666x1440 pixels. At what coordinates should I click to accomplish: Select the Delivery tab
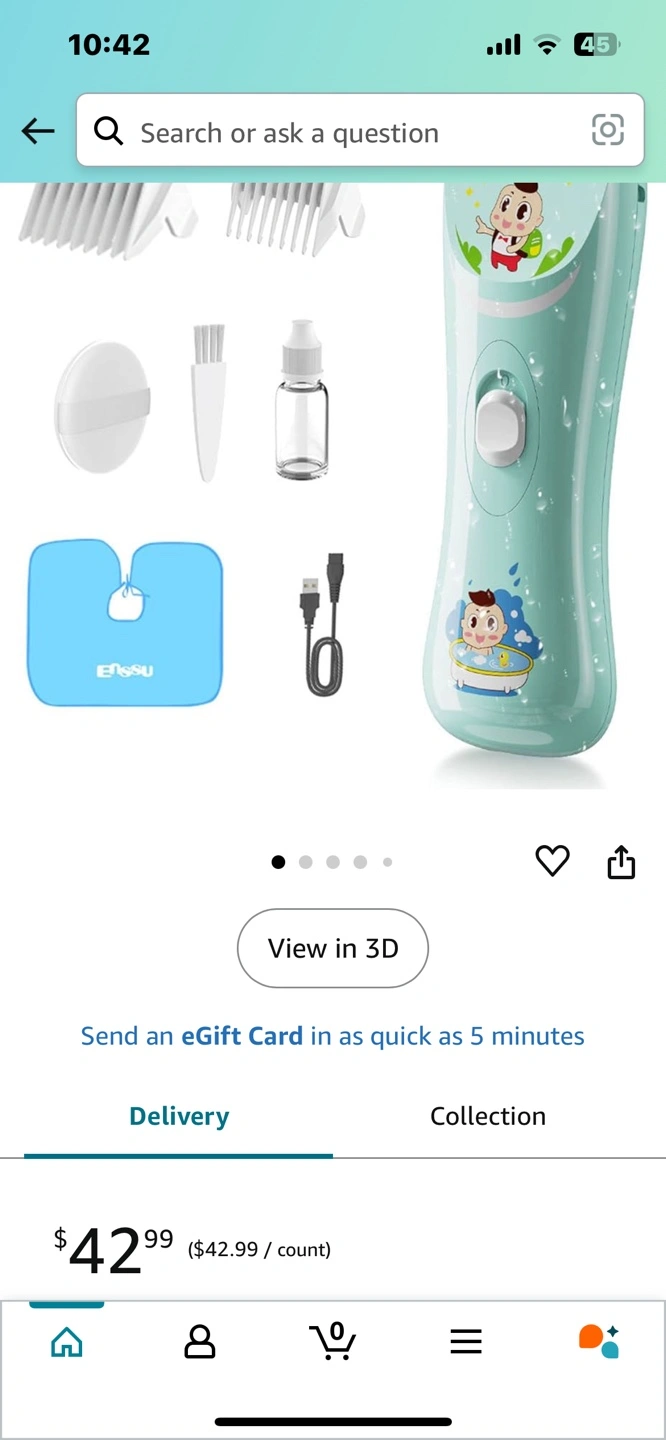click(x=179, y=1116)
